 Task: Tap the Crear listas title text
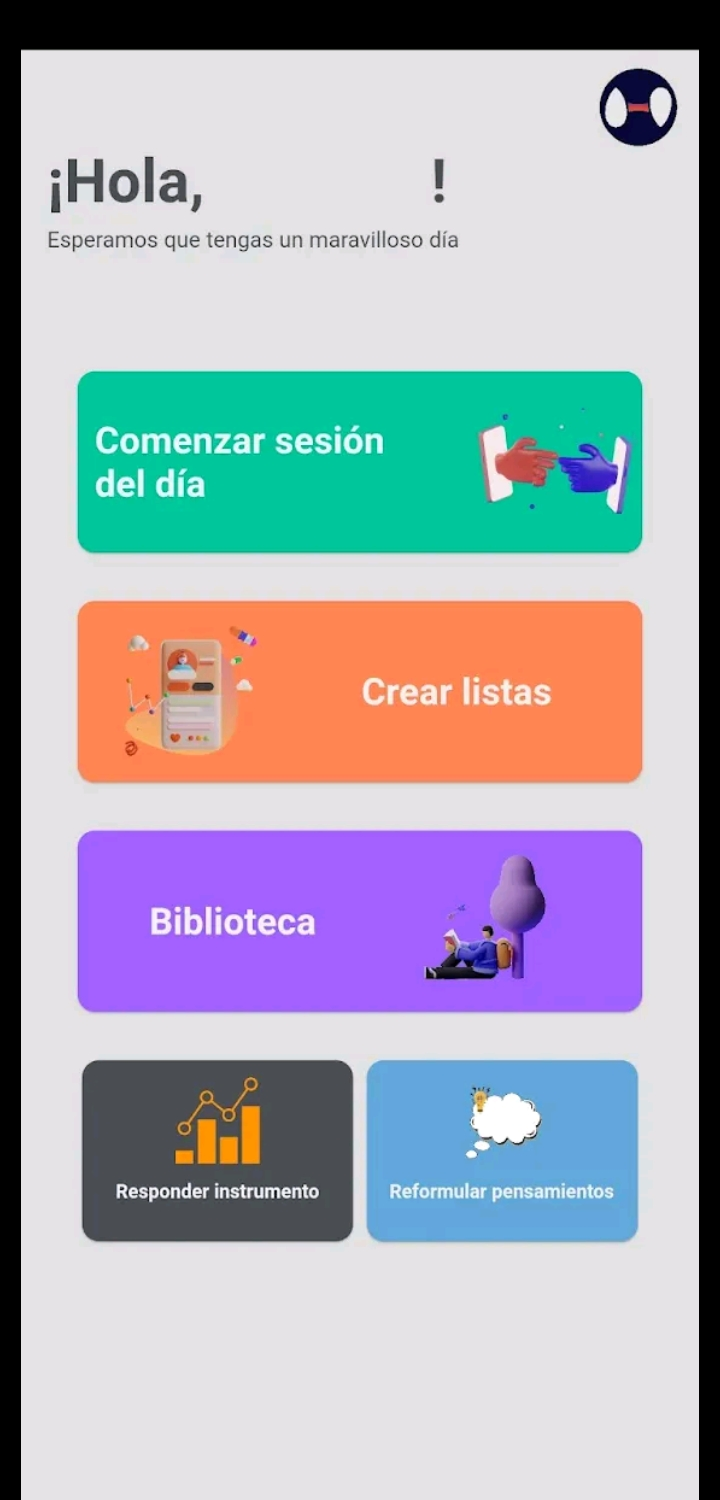click(457, 691)
